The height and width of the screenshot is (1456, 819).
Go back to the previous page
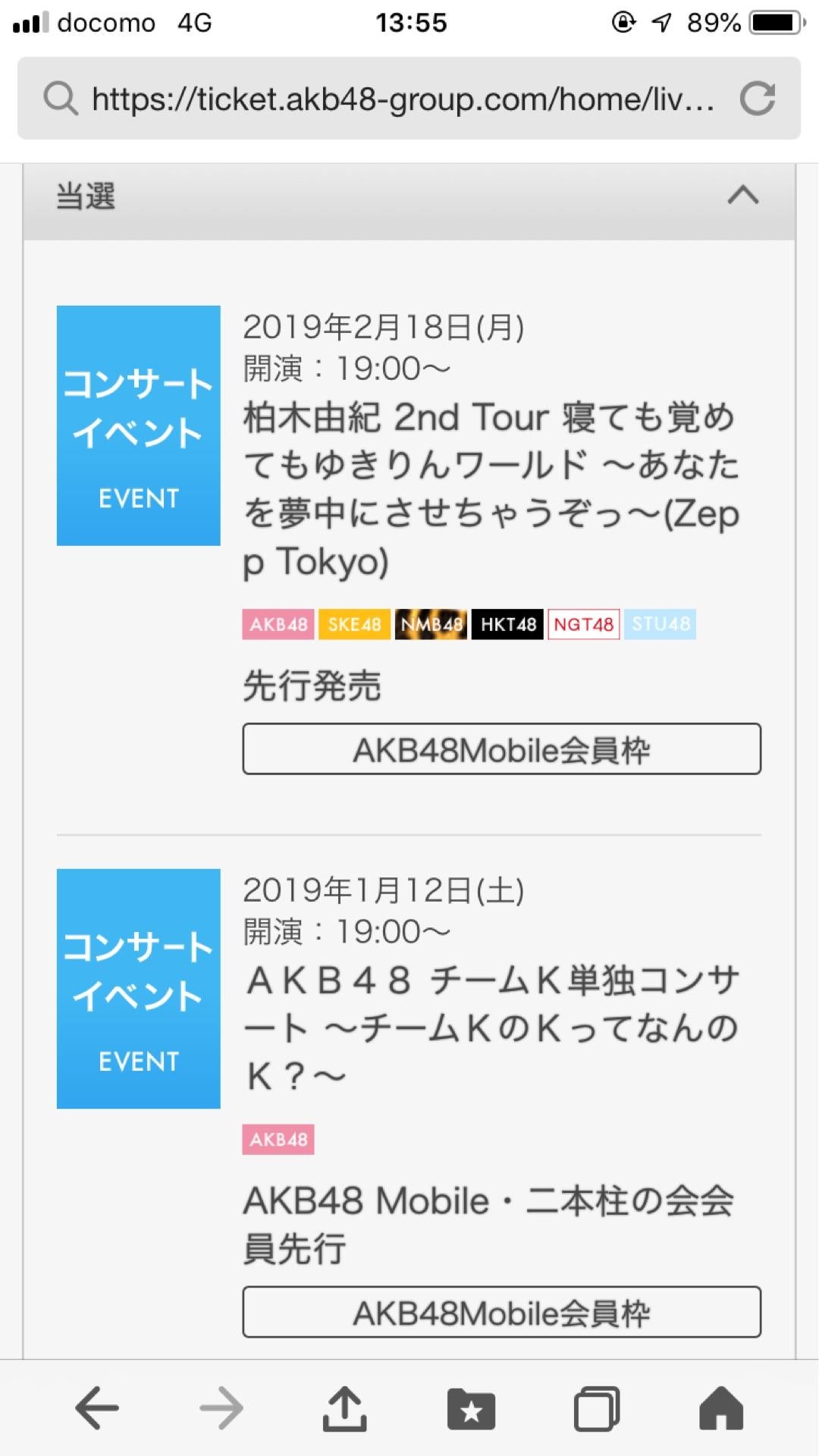(x=97, y=1408)
